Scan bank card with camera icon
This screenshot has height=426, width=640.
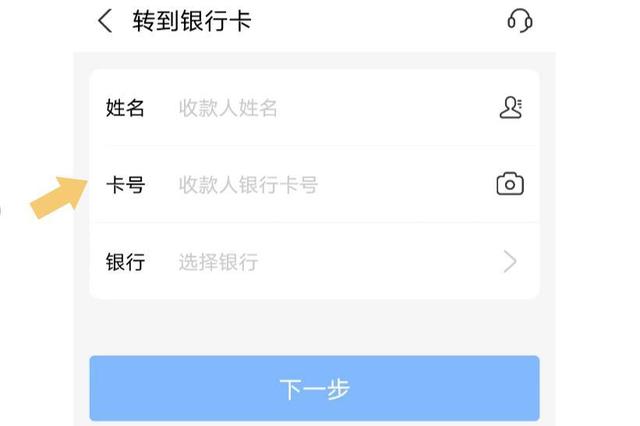pyautogui.click(x=510, y=184)
